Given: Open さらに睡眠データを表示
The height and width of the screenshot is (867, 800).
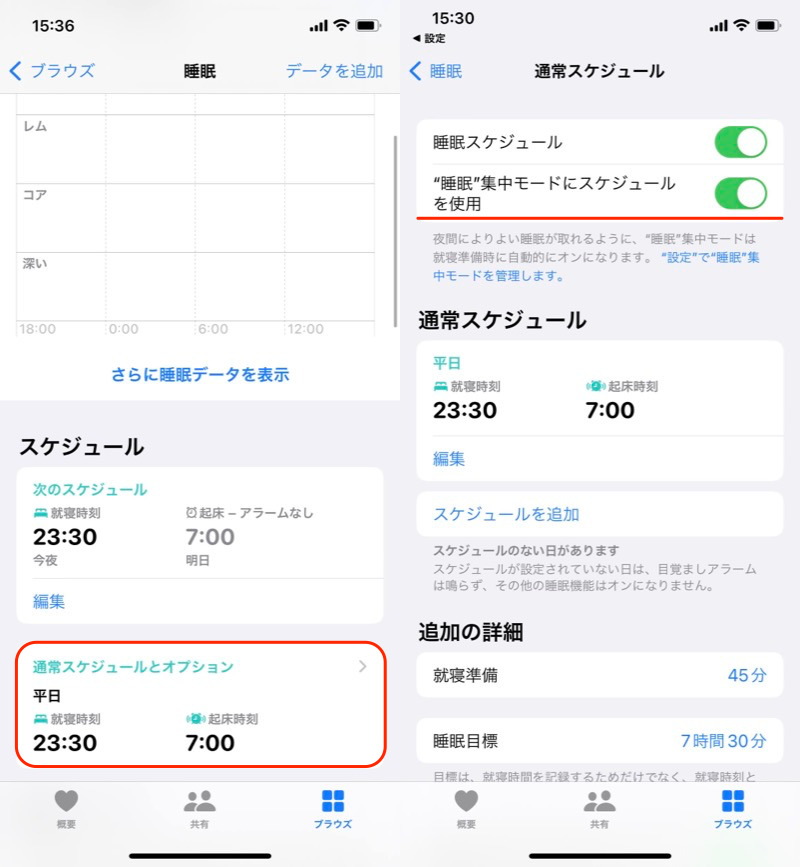Looking at the screenshot, I should (200, 375).
